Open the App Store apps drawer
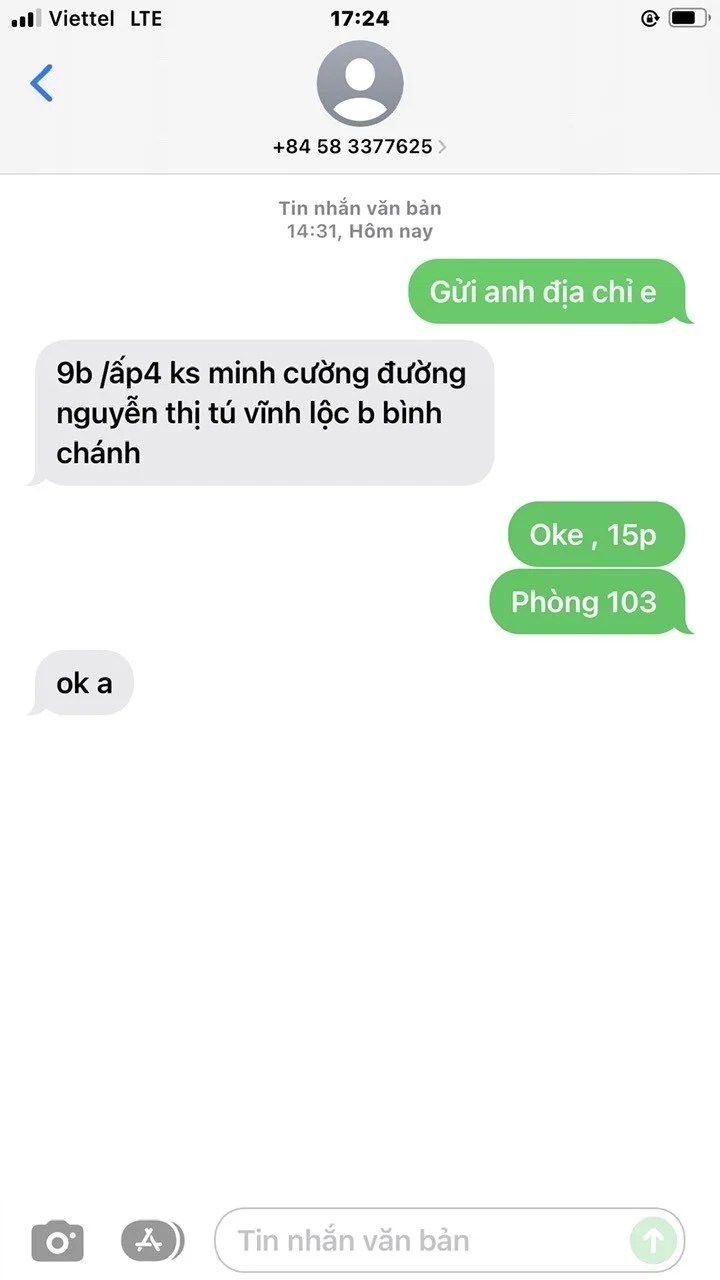Viewport: 720px width, 1280px height. pos(152,1241)
